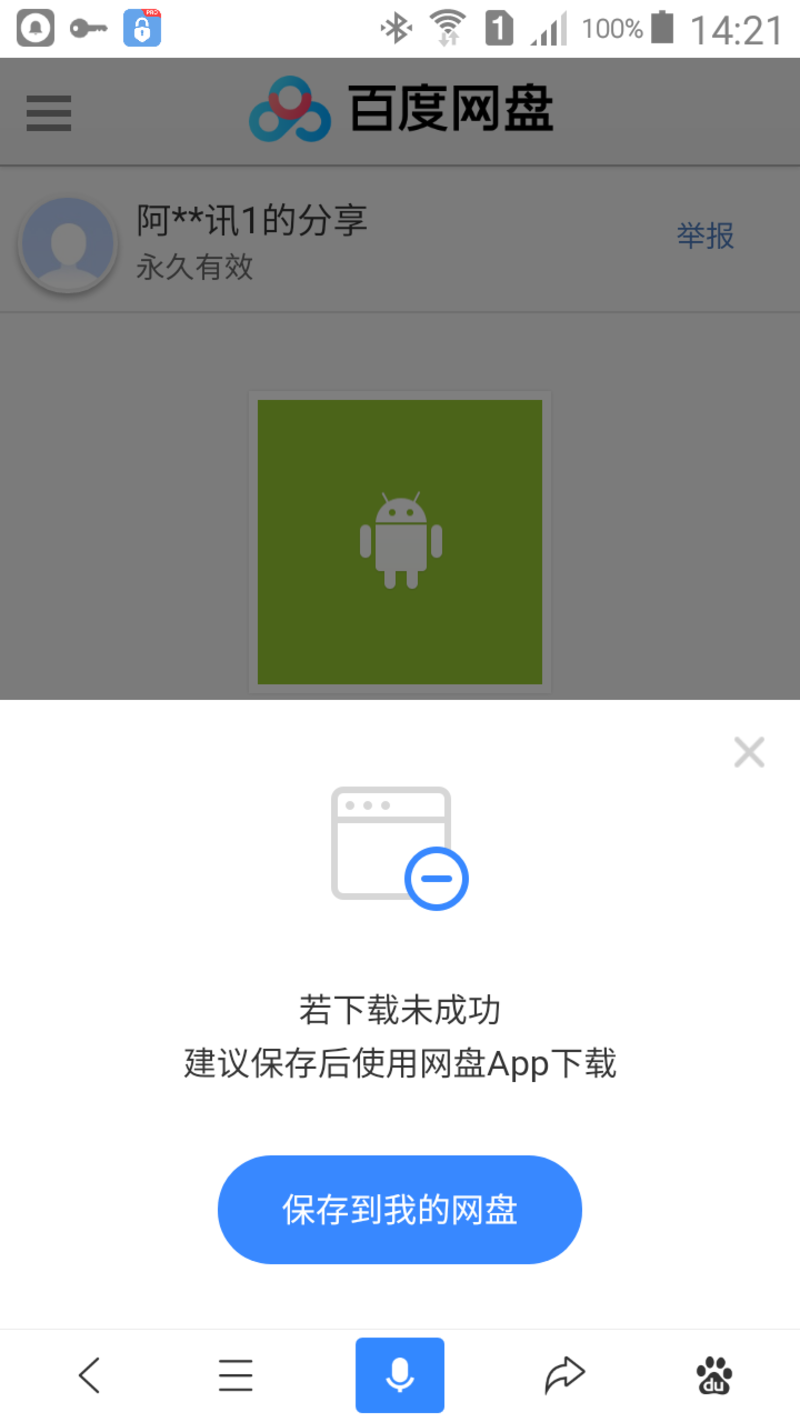
Task: Tap the blue padlock PRO icon
Action: (141, 27)
